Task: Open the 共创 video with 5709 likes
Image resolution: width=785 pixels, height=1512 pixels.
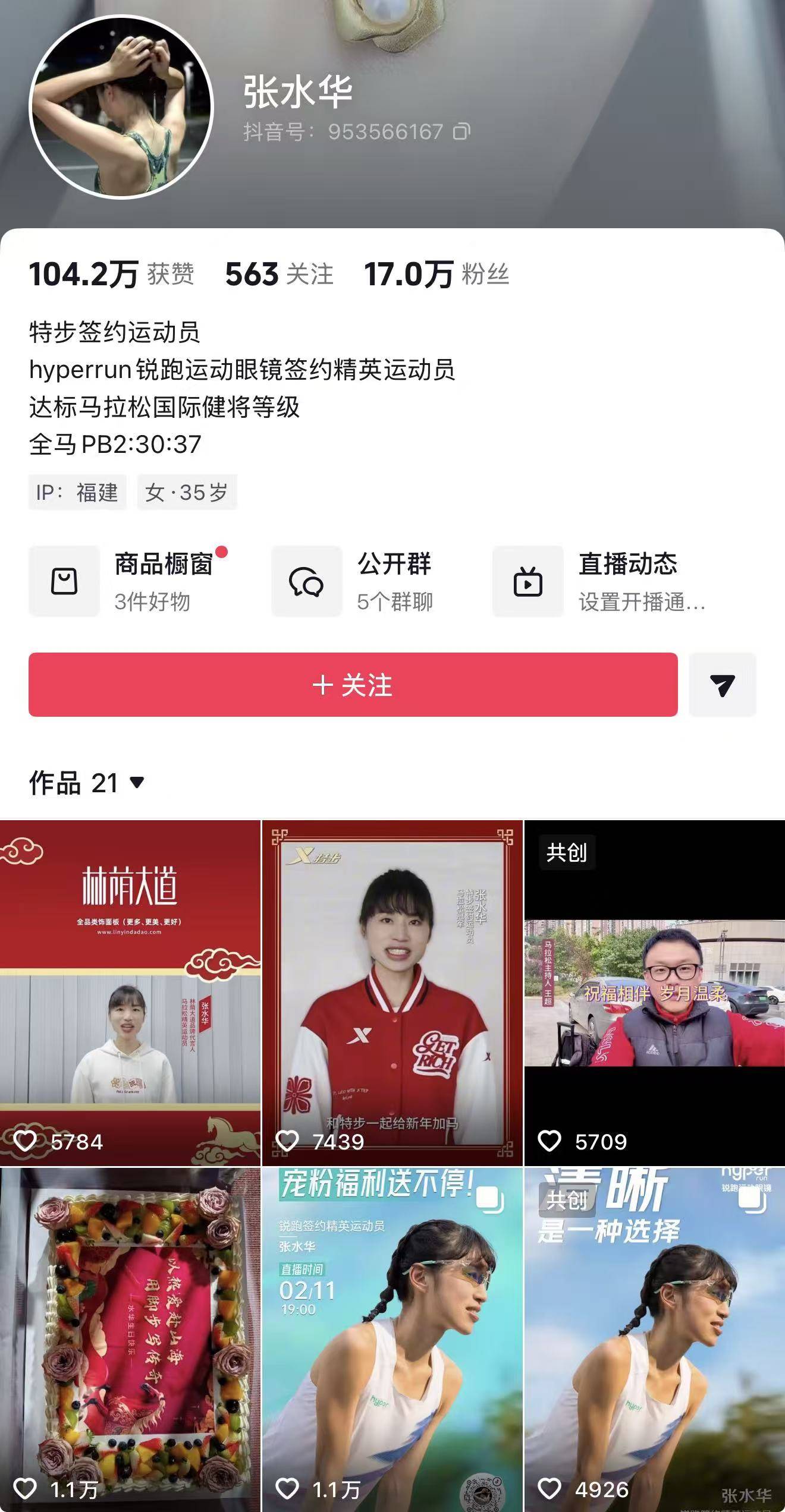Action: (x=654, y=993)
